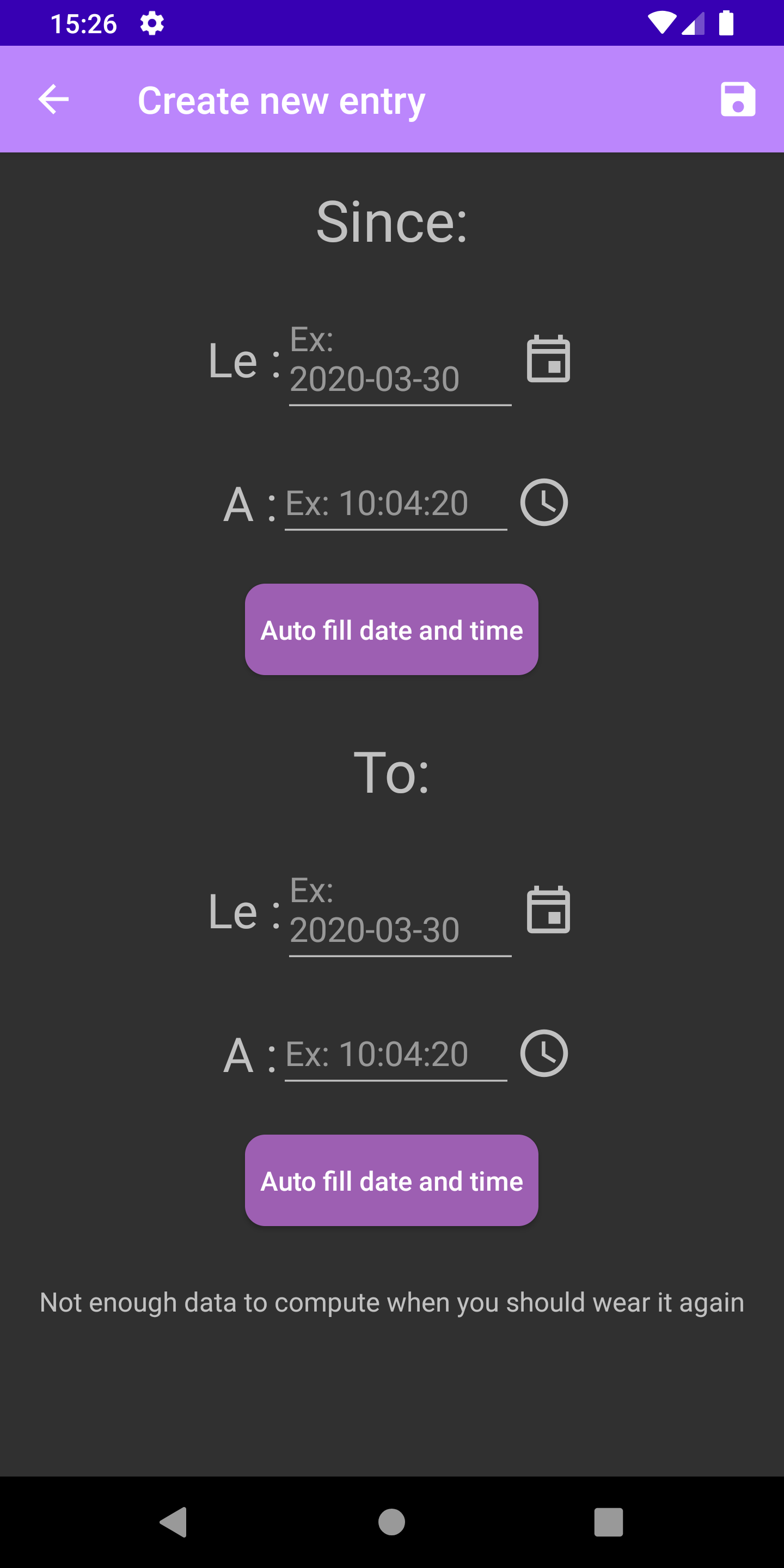Go back using the app bar arrow
Screen dimensions: 784x1568
point(53,99)
